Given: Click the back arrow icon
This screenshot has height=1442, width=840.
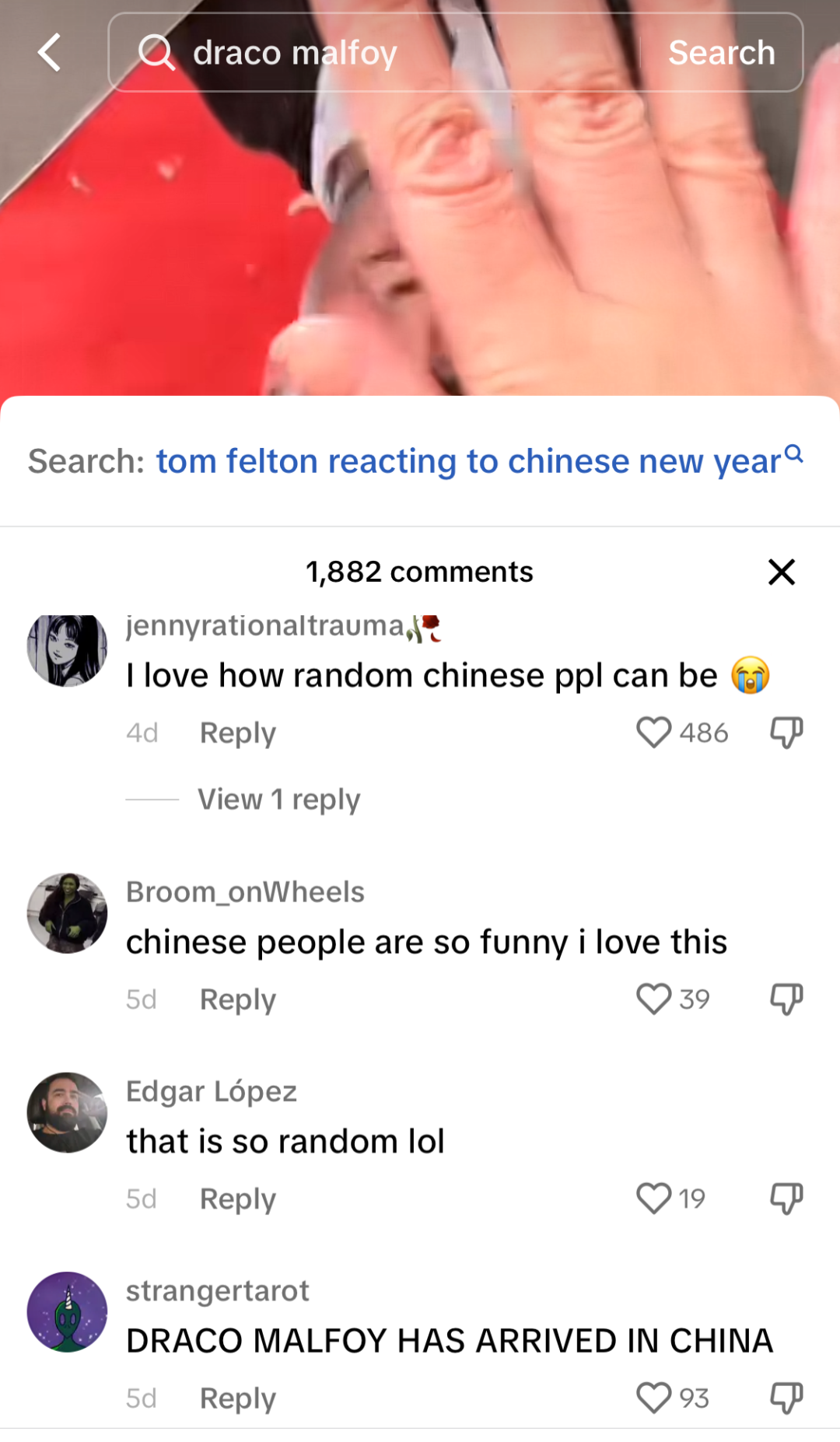Looking at the screenshot, I should tap(48, 53).
